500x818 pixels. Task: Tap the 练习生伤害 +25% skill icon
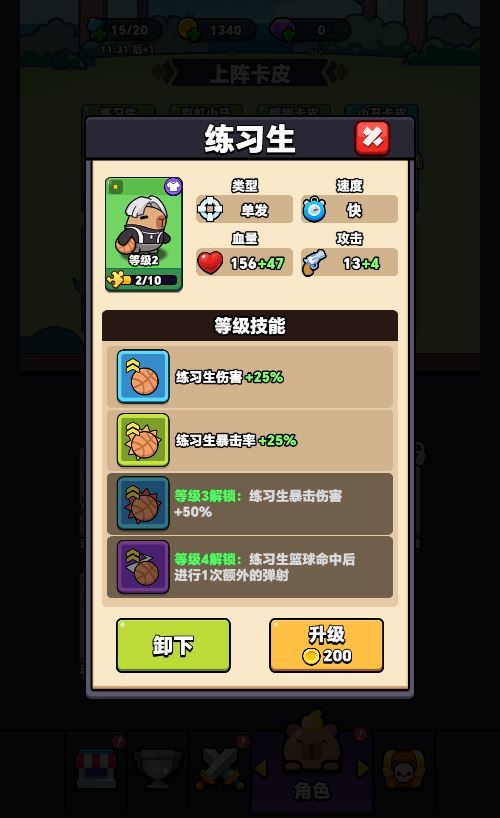(143, 376)
